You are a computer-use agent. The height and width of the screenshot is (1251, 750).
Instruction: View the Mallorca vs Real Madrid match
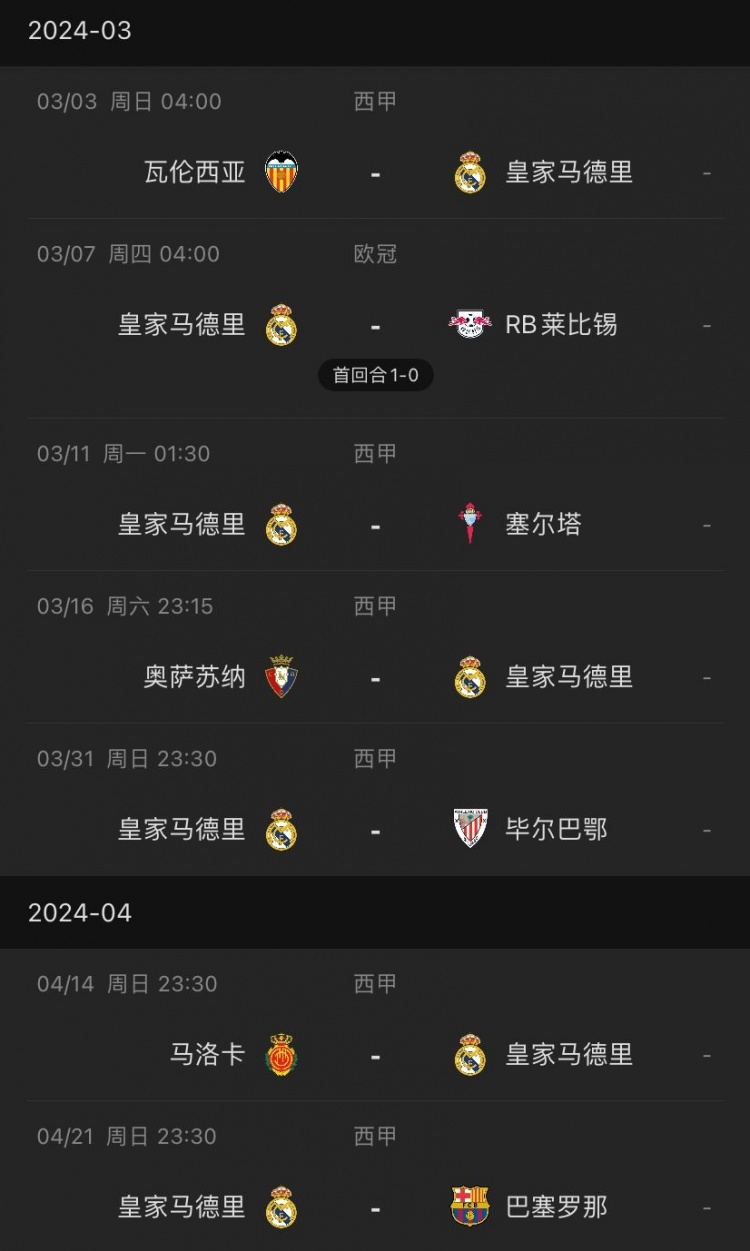(x=375, y=1025)
